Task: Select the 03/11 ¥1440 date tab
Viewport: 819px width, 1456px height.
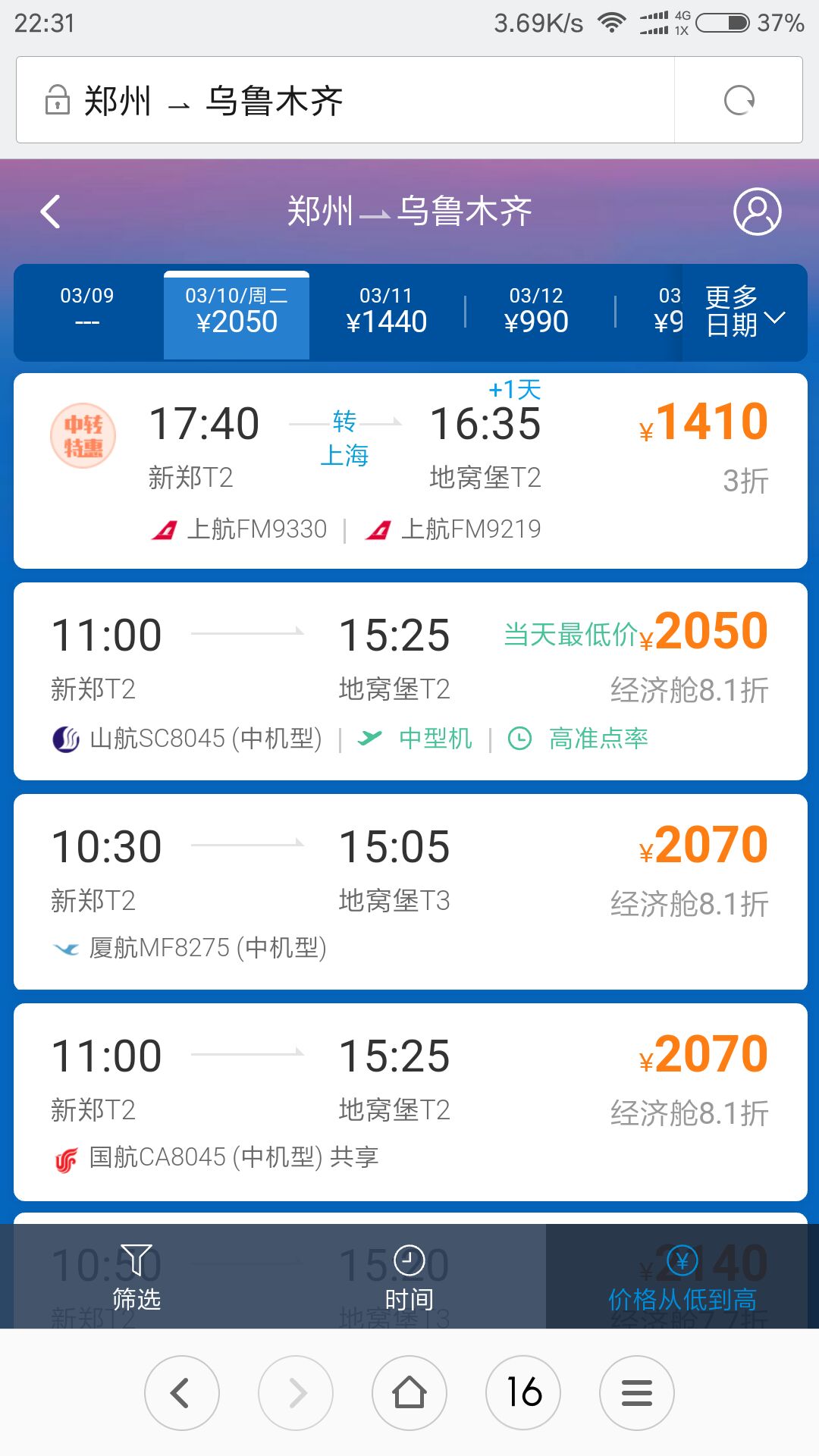Action: click(x=387, y=311)
